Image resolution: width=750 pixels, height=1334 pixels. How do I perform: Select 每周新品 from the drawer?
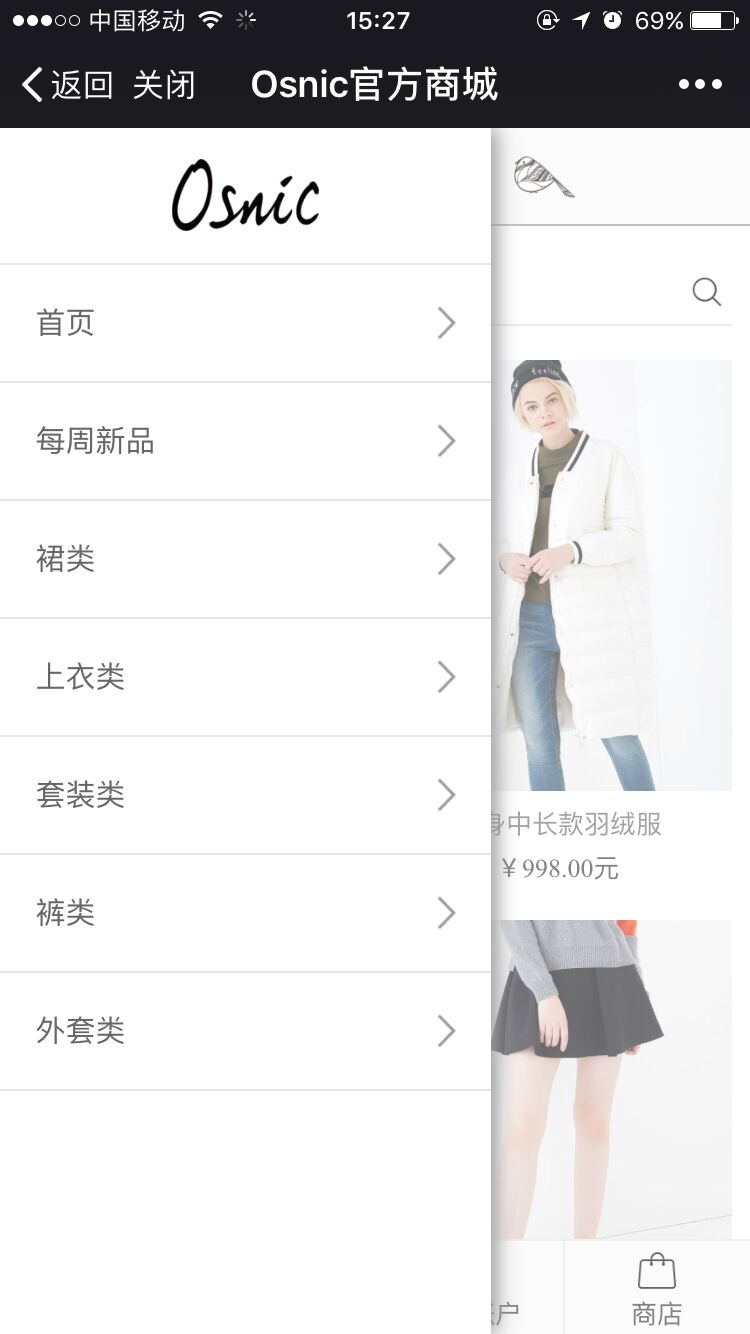click(245, 441)
